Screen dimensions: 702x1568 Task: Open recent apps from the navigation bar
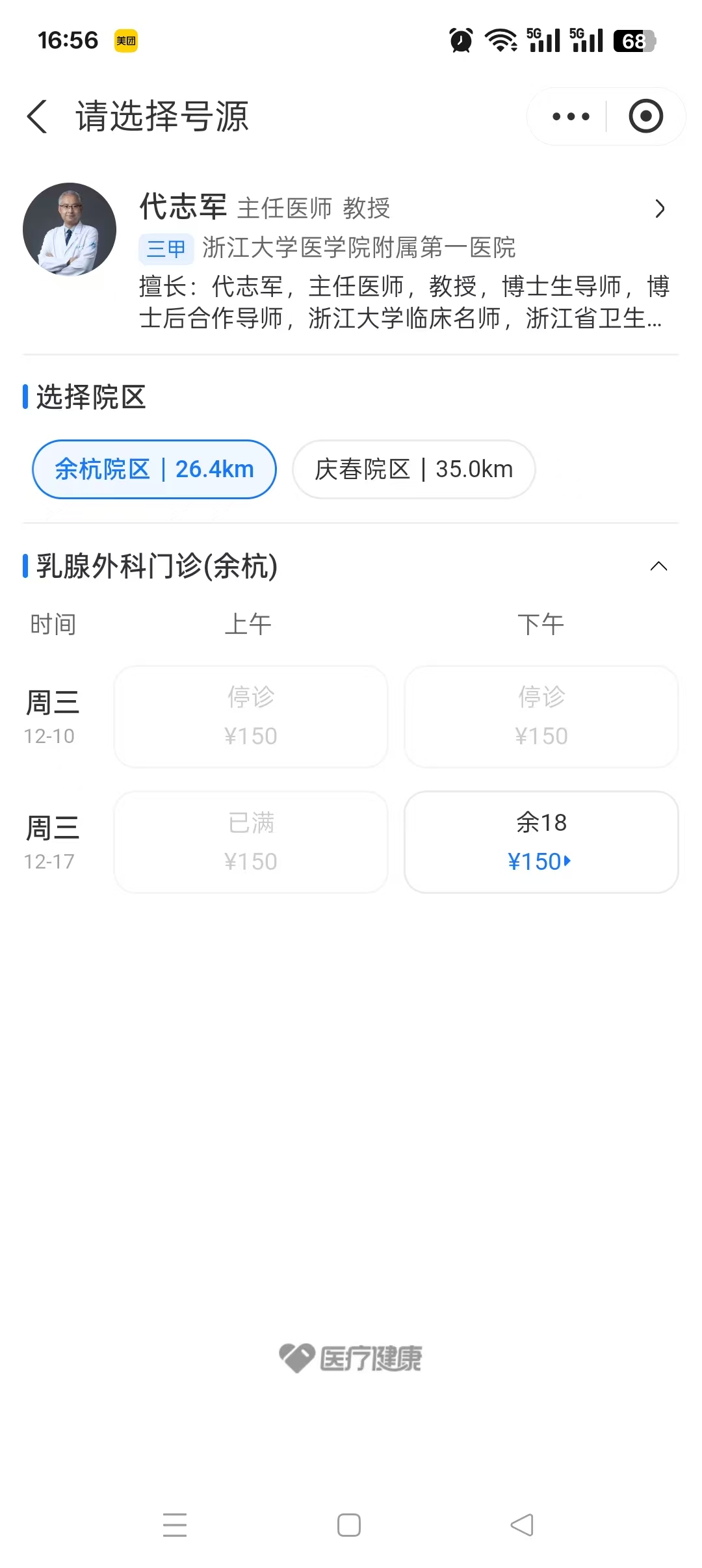click(x=175, y=1525)
